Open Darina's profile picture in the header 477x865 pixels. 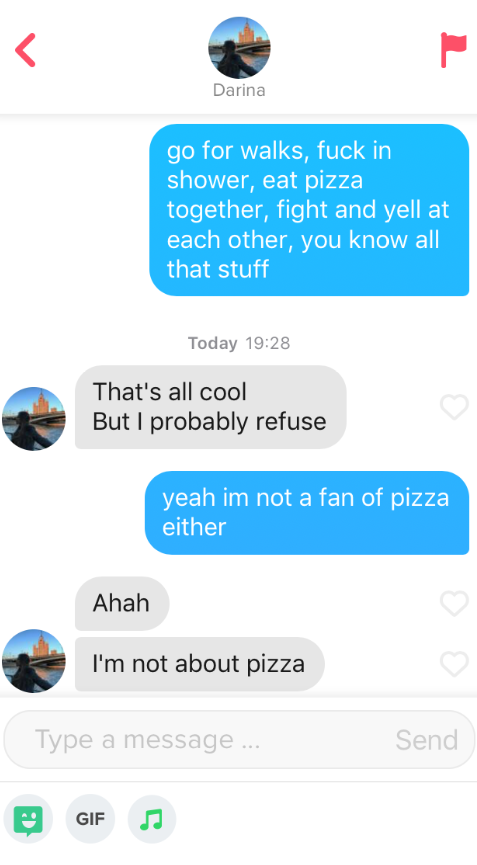click(x=239, y=48)
